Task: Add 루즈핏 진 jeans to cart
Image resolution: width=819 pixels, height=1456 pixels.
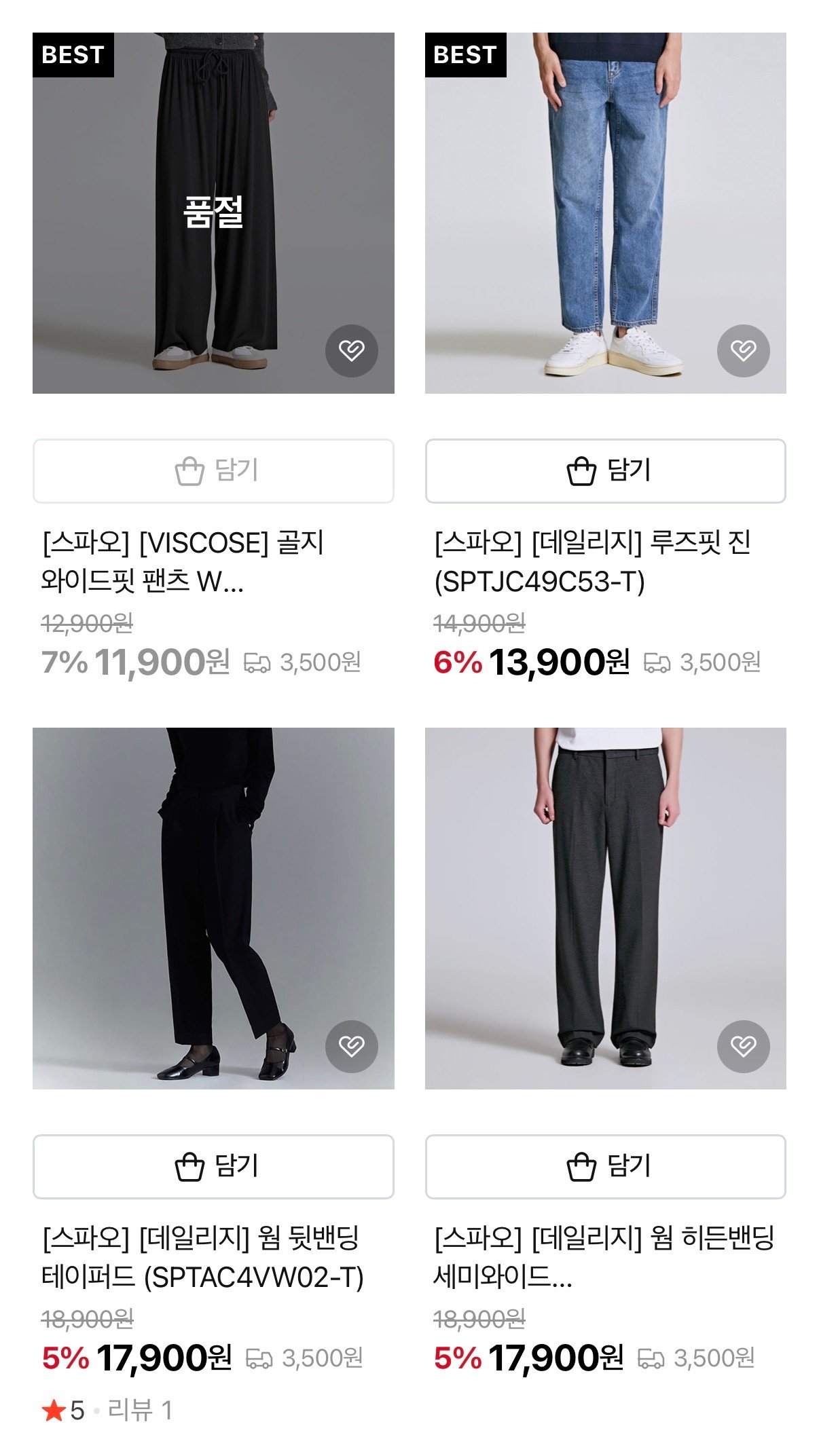Action: [605, 471]
